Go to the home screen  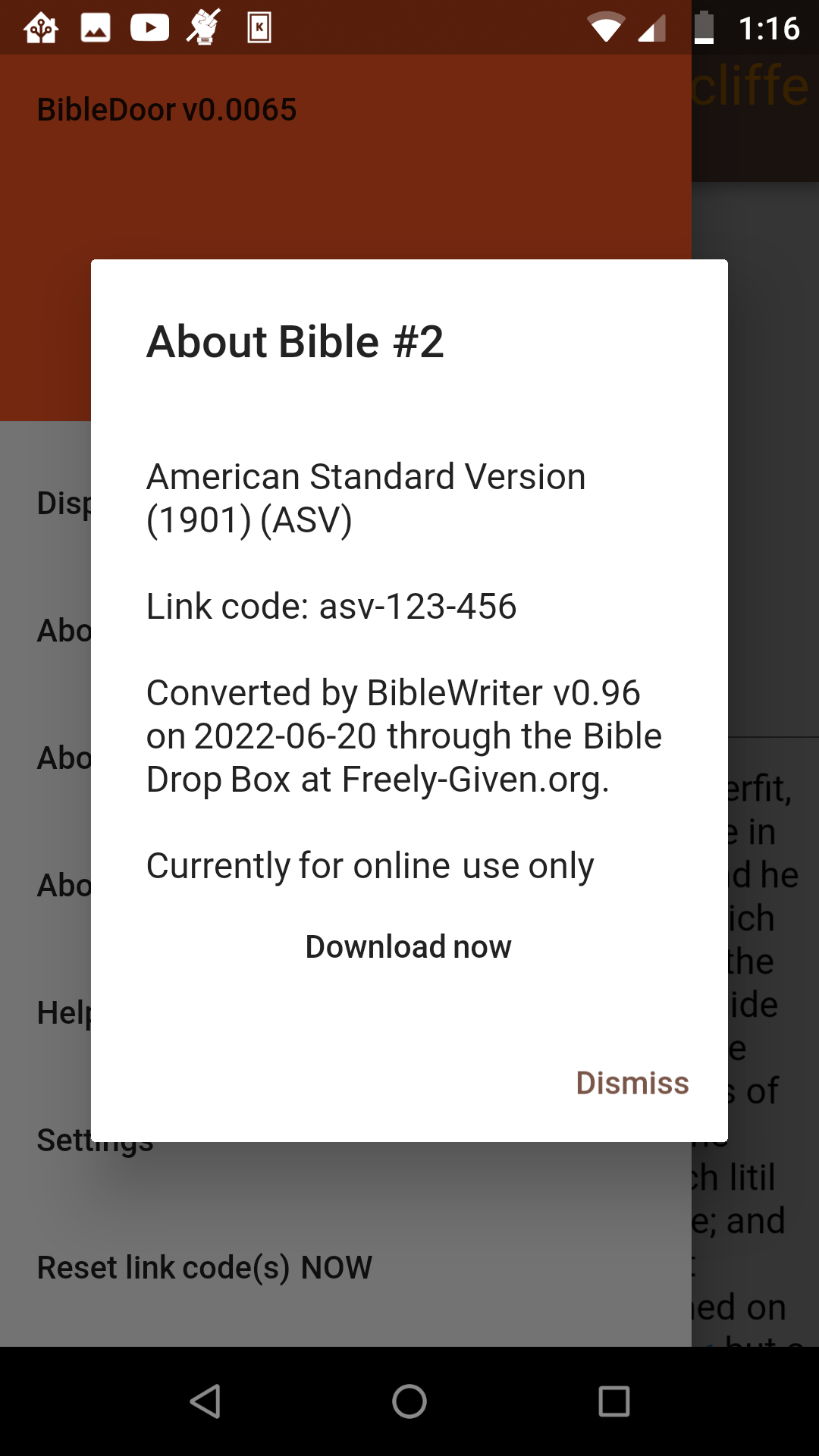[409, 1401]
